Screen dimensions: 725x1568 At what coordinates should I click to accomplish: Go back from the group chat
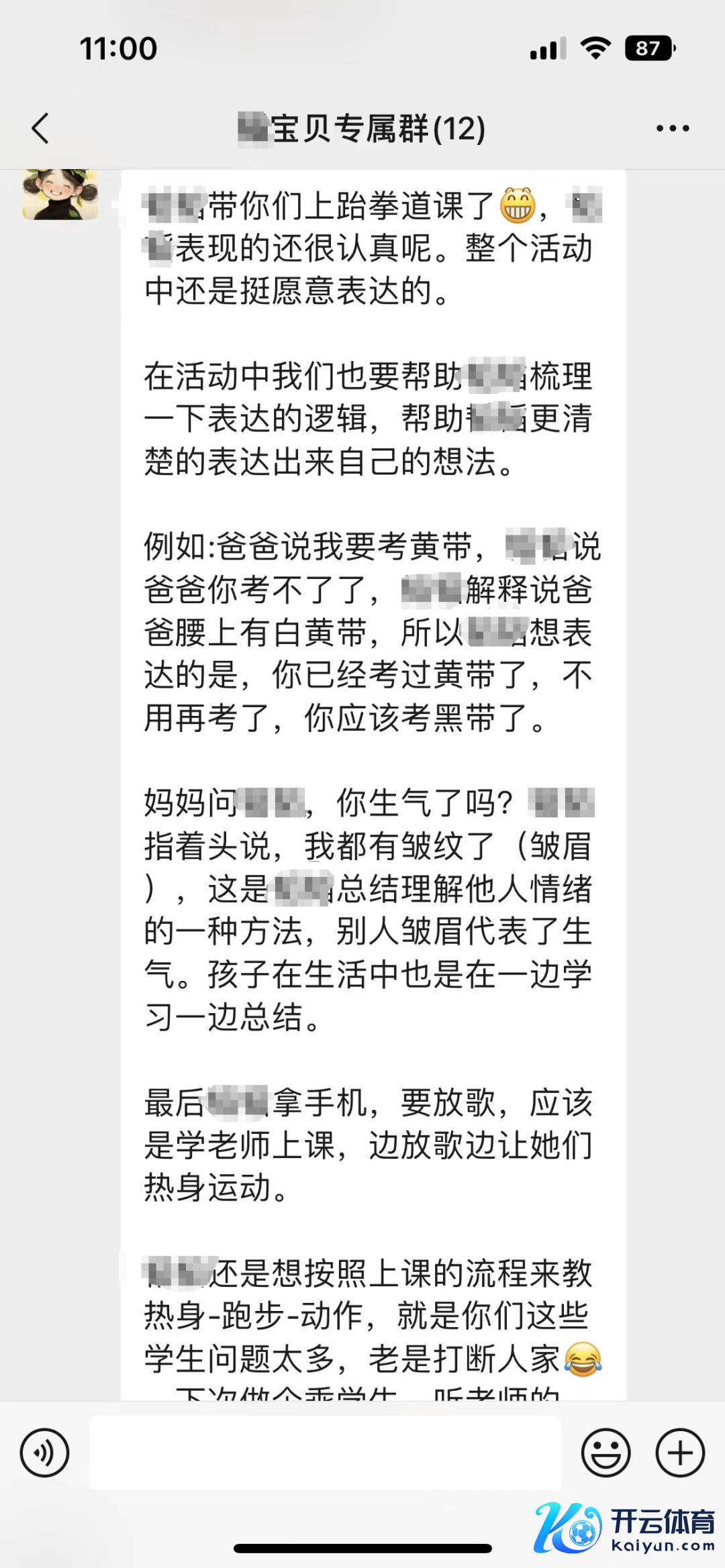pyautogui.click(x=41, y=128)
